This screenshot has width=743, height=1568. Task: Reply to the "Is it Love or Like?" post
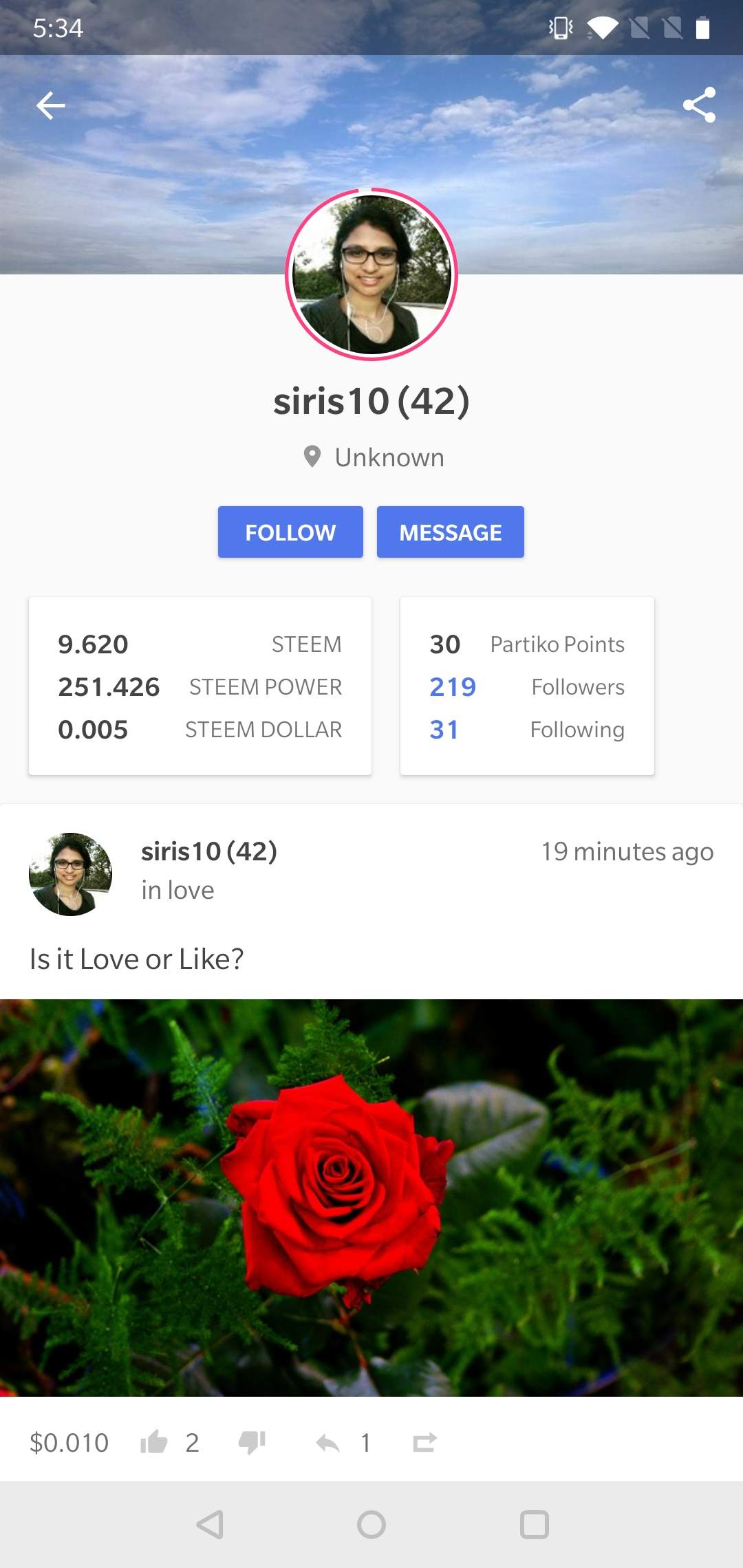pyautogui.click(x=328, y=1442)
